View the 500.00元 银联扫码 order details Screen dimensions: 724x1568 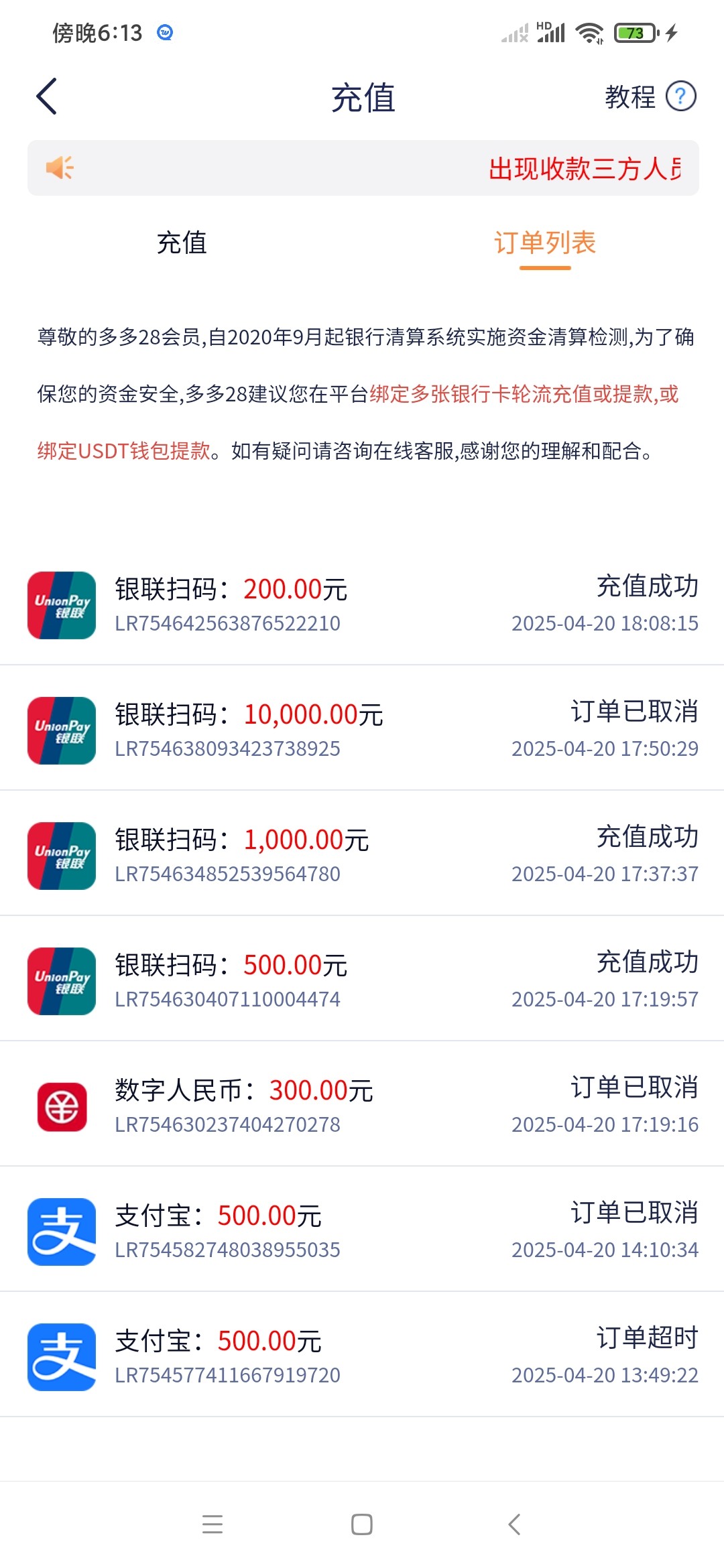pyautogui.click(x=362, y=980)
